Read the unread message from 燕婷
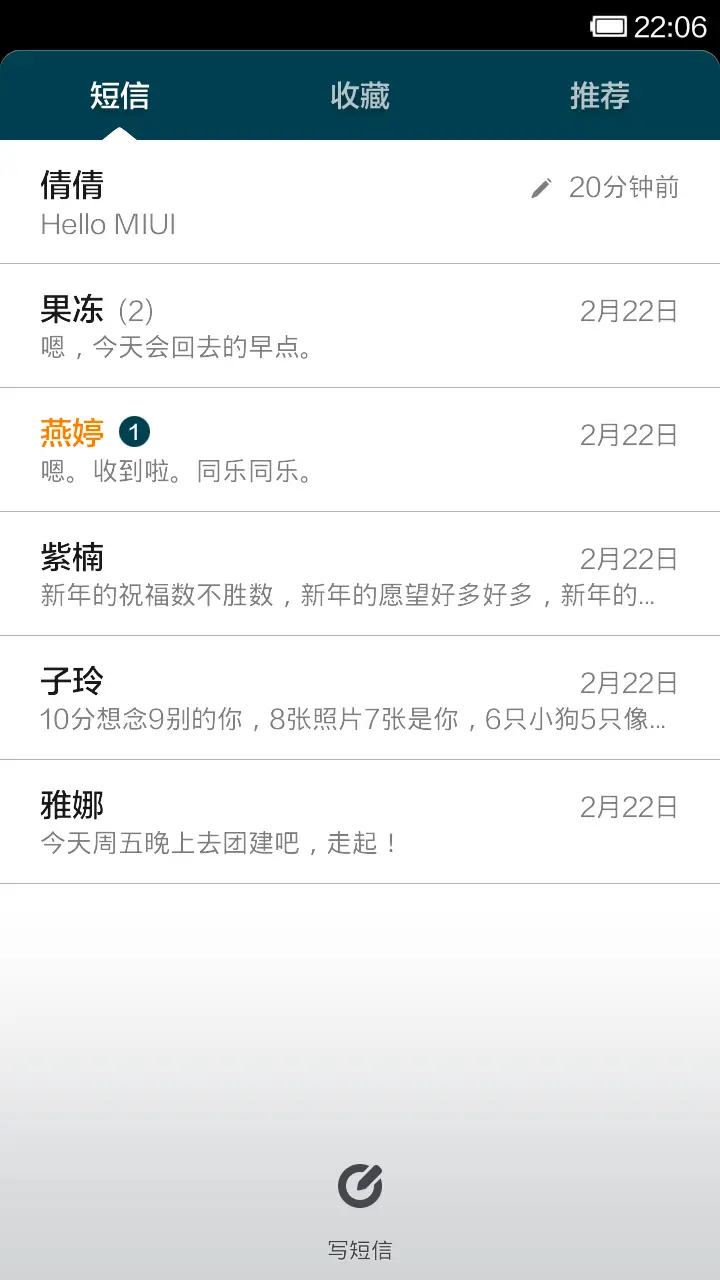The image size is (720, 1280). pos(360,451)
